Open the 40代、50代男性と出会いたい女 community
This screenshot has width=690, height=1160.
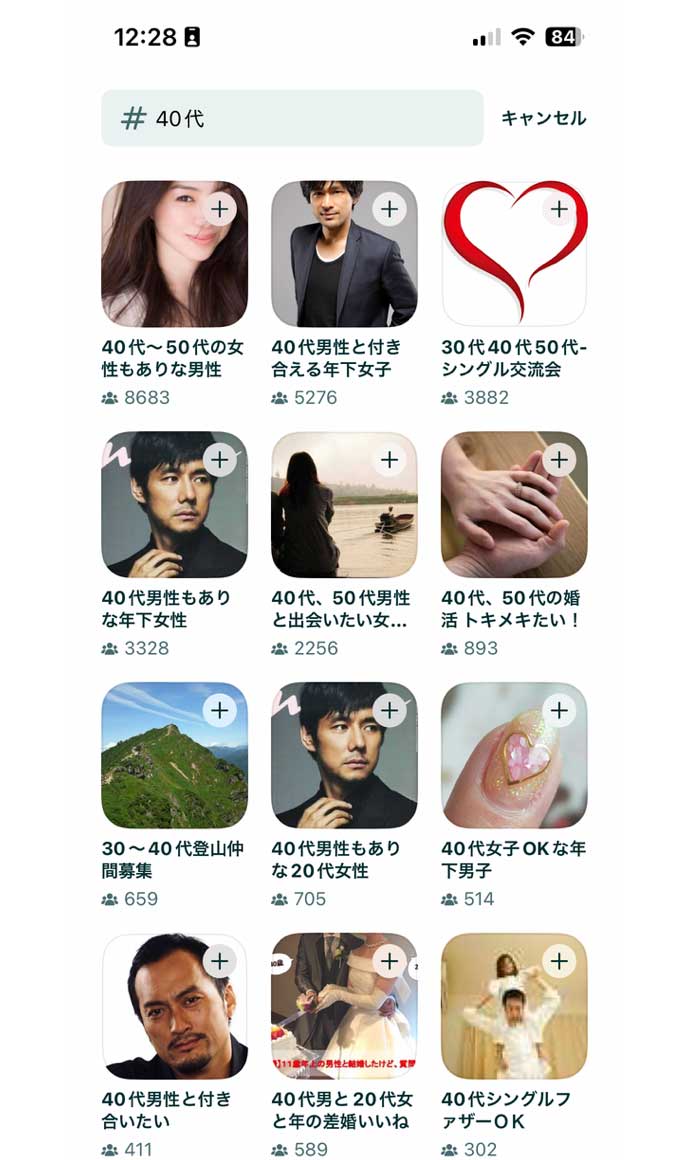[x=344, y=505]
